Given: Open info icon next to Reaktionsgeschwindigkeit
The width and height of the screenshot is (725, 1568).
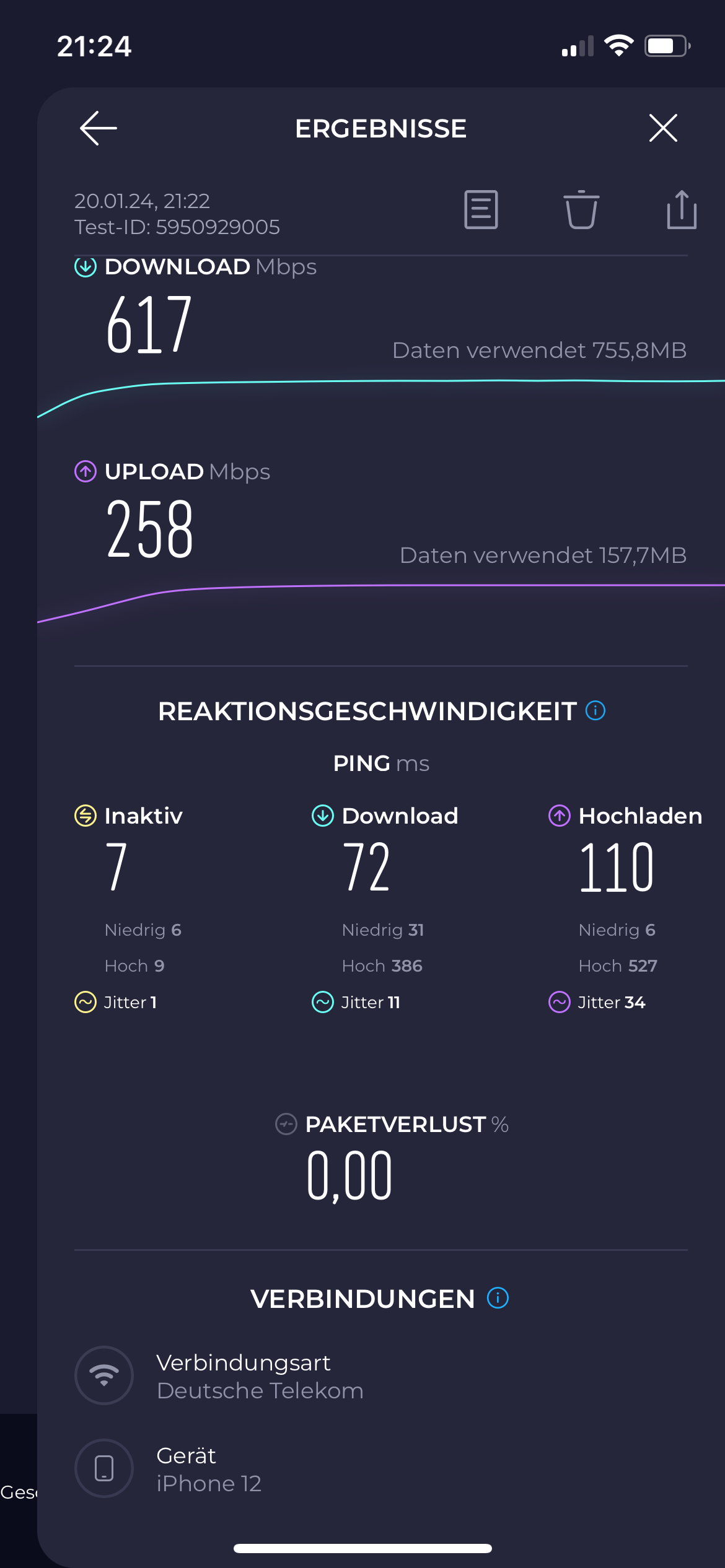Looking at the screenshot, I should click(x=595, y=710).
